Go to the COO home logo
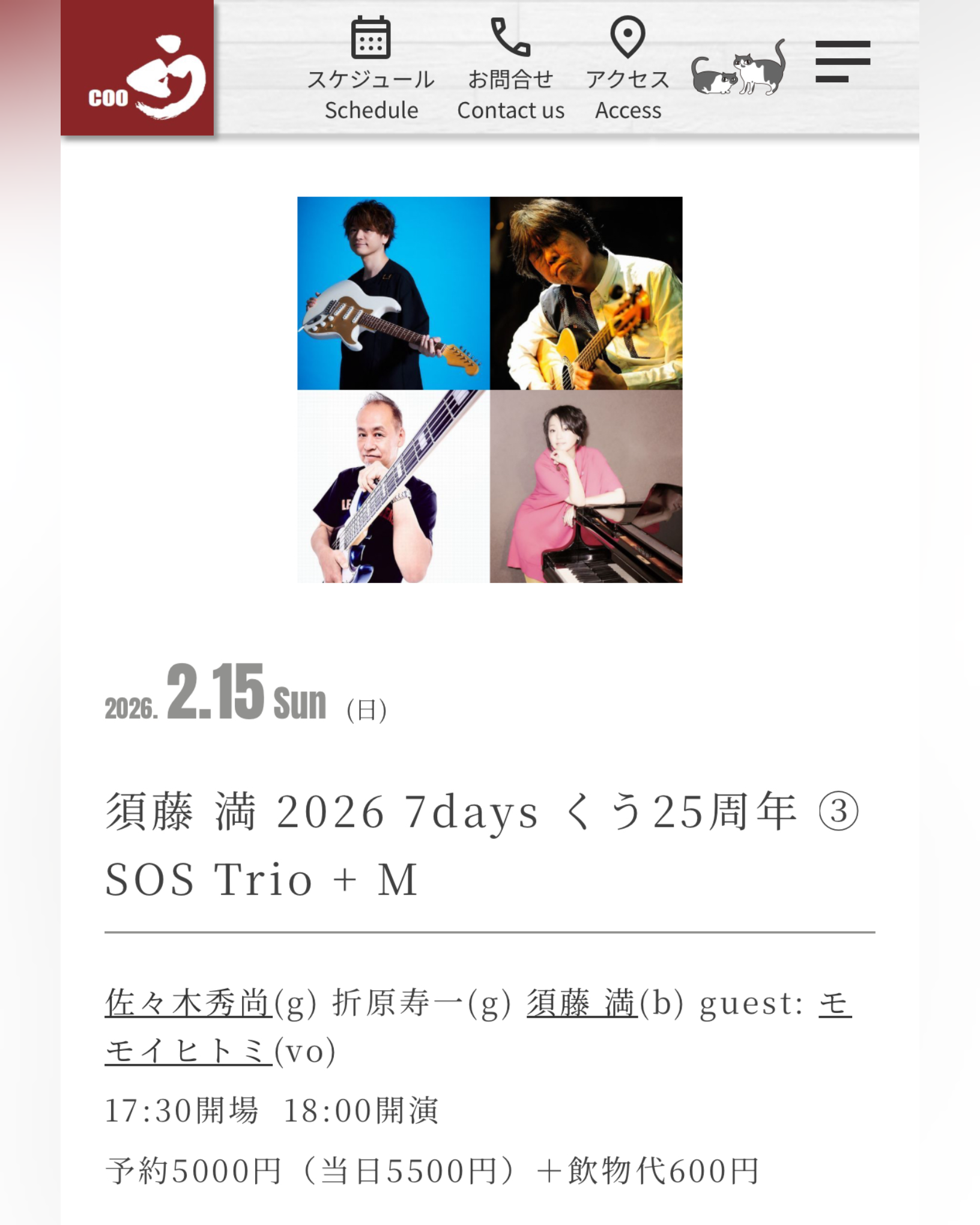The height and width of the screenshot is (1225, 980). click(x=138, y=68)
